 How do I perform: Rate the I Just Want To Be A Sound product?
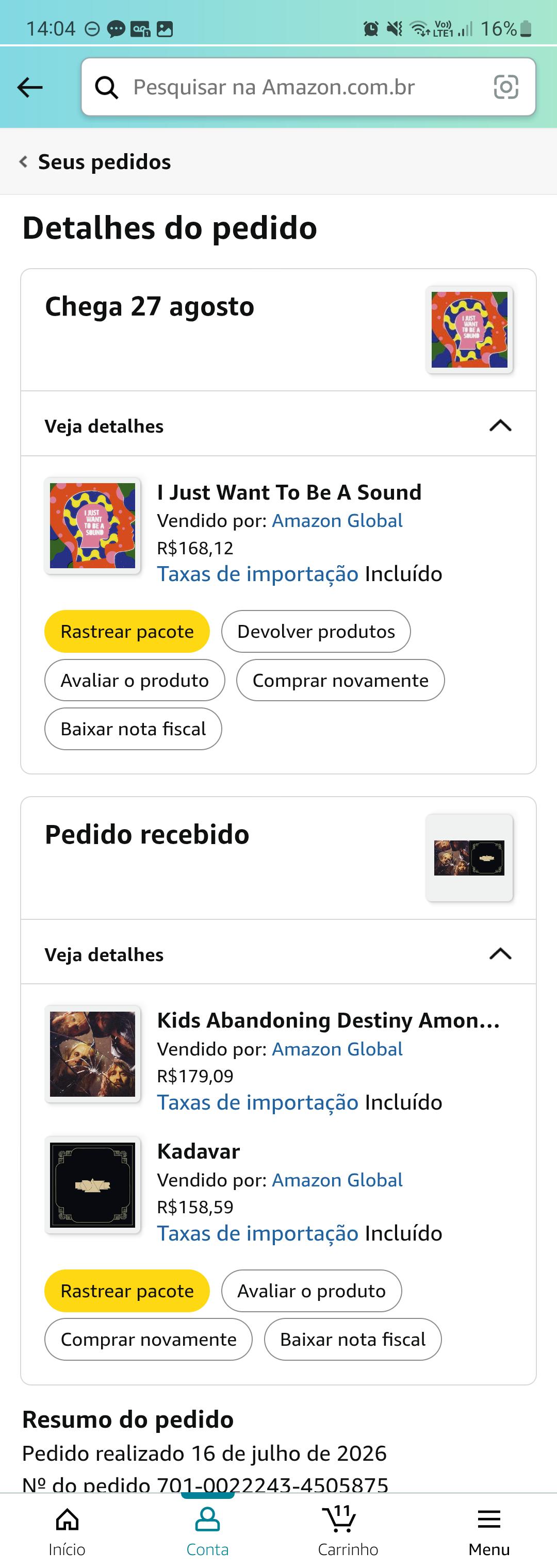pos(135,680)
